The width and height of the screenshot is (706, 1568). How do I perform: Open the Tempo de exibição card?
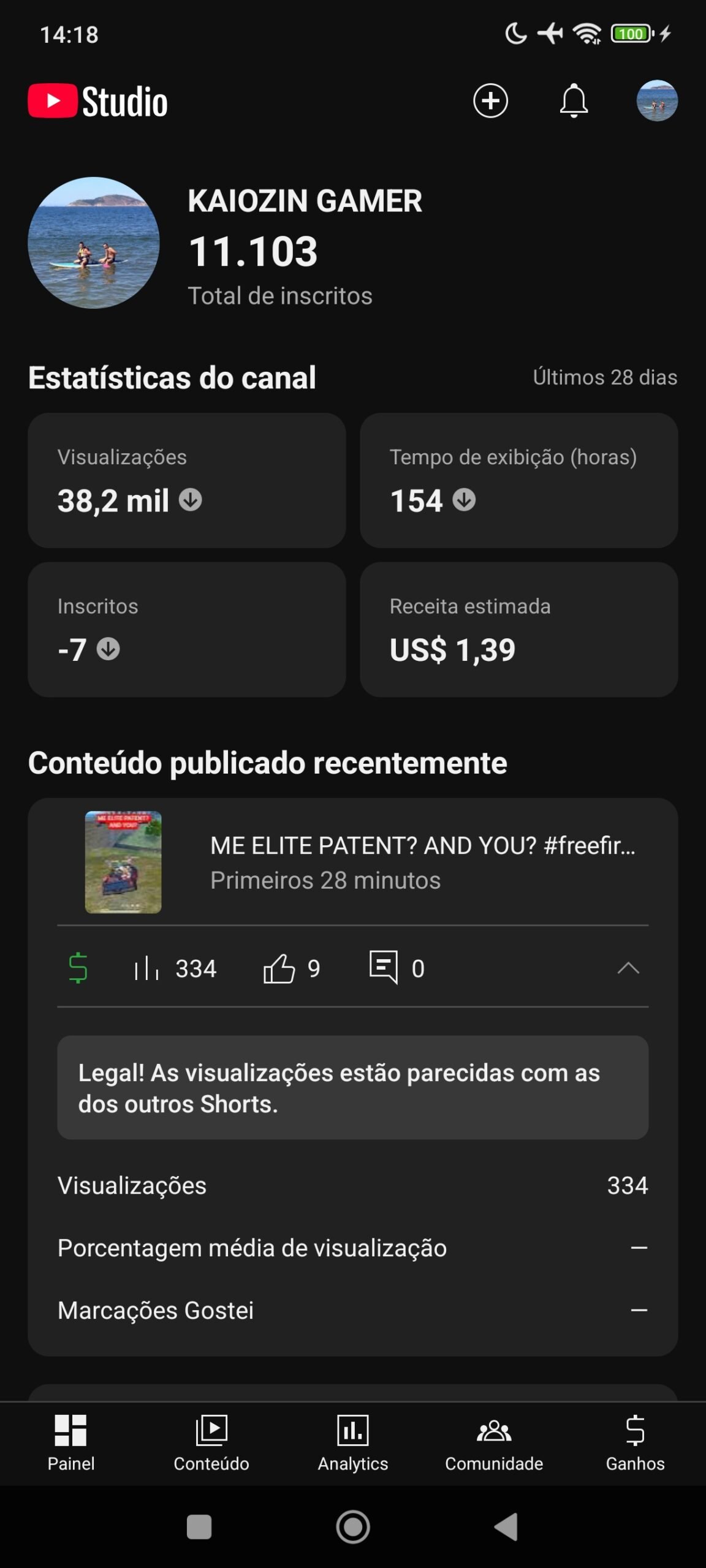click(518, 480)
